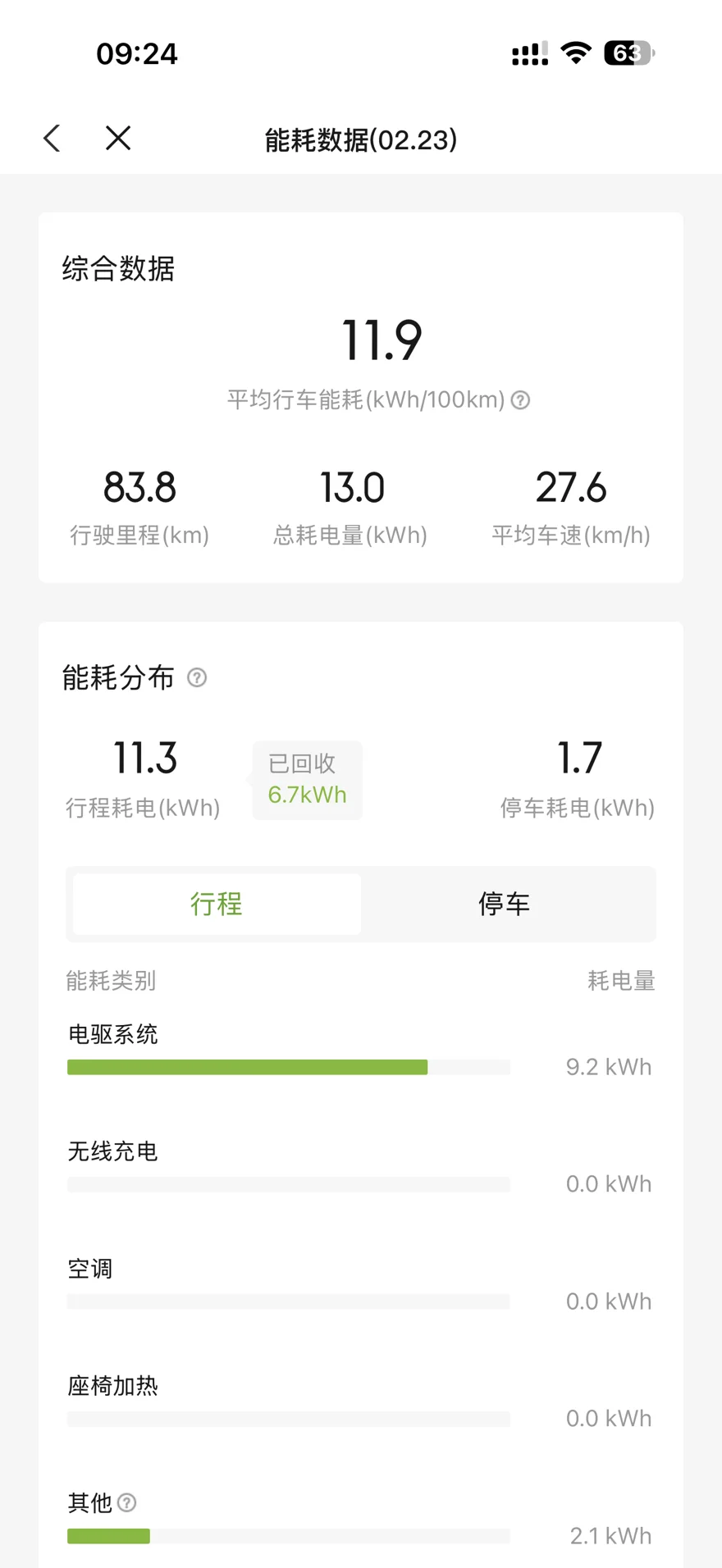The width and height of the screenshot is (722, 1568).
Task: Open the help icon beside 其他
Action: tap(127, 1502)
